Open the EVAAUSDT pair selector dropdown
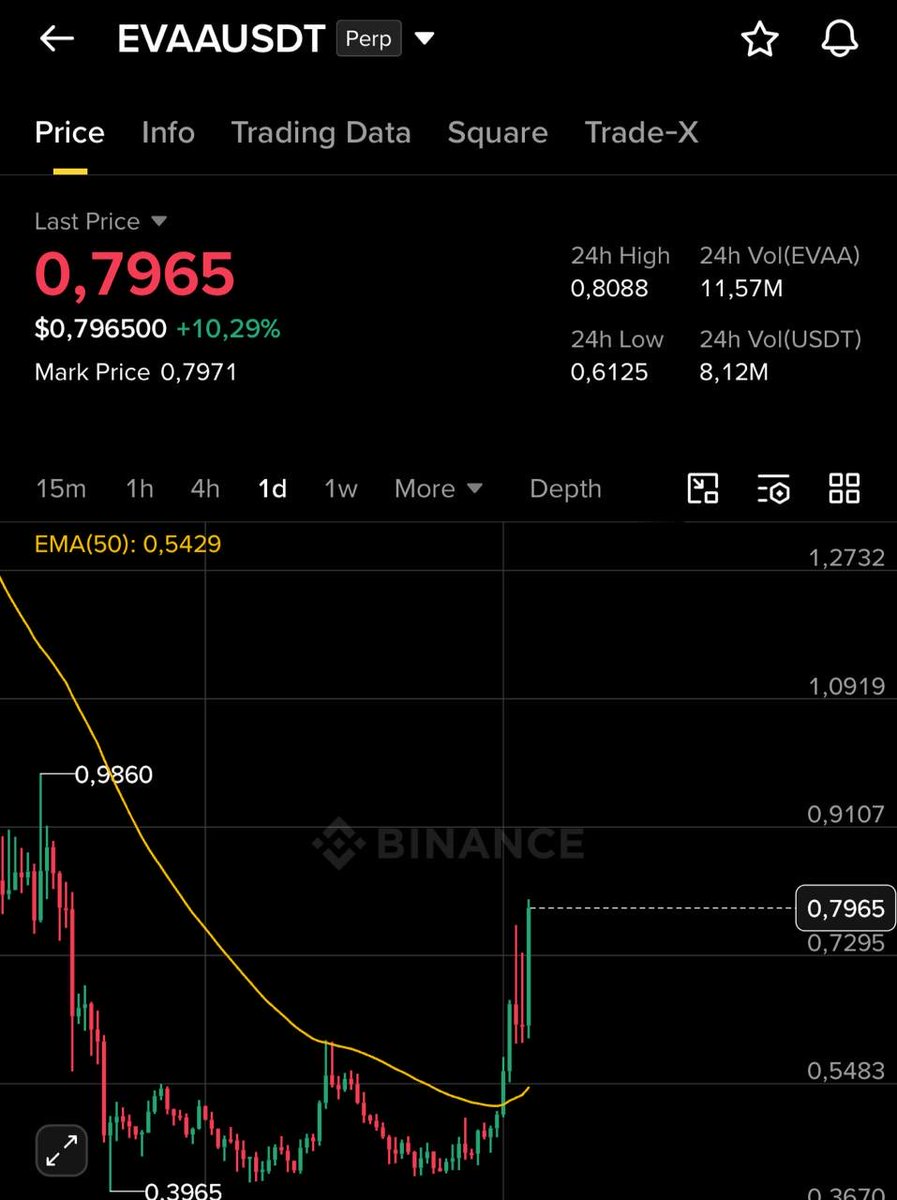This screenshot has width=897, height=1200. pyautogui.click(x=425, y=39)
